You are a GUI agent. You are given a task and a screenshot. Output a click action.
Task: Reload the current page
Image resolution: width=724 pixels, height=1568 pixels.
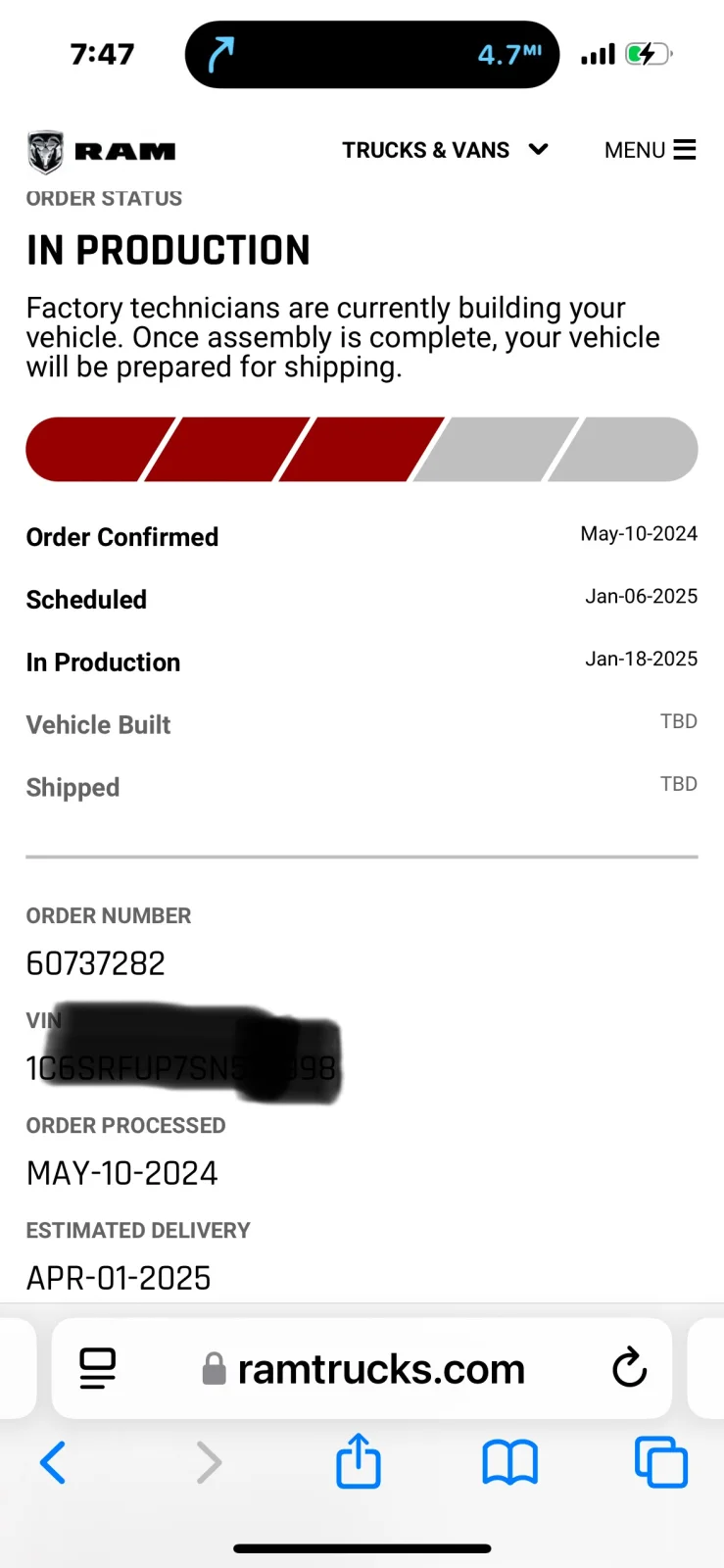click(x=629, y=1368)
